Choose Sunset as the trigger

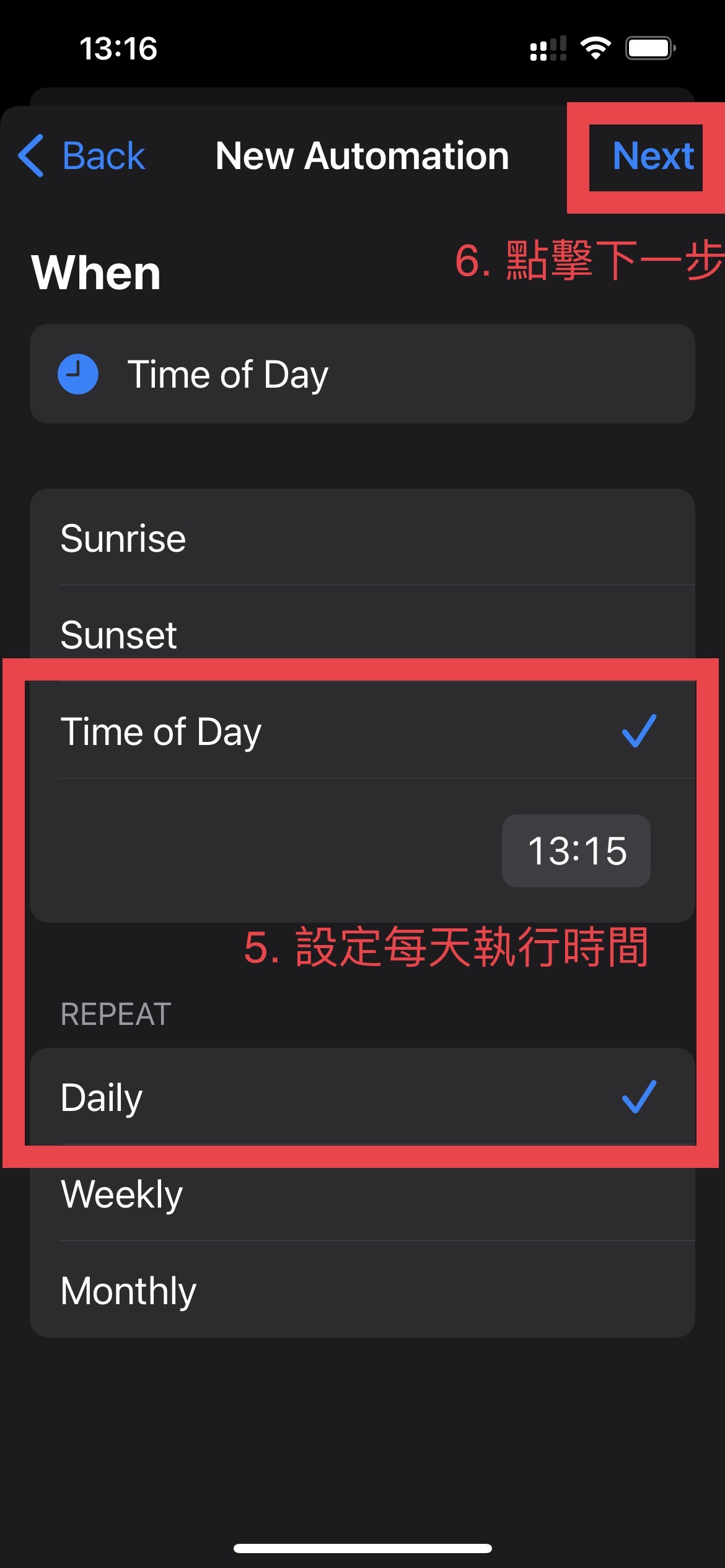tap(362, 634)
